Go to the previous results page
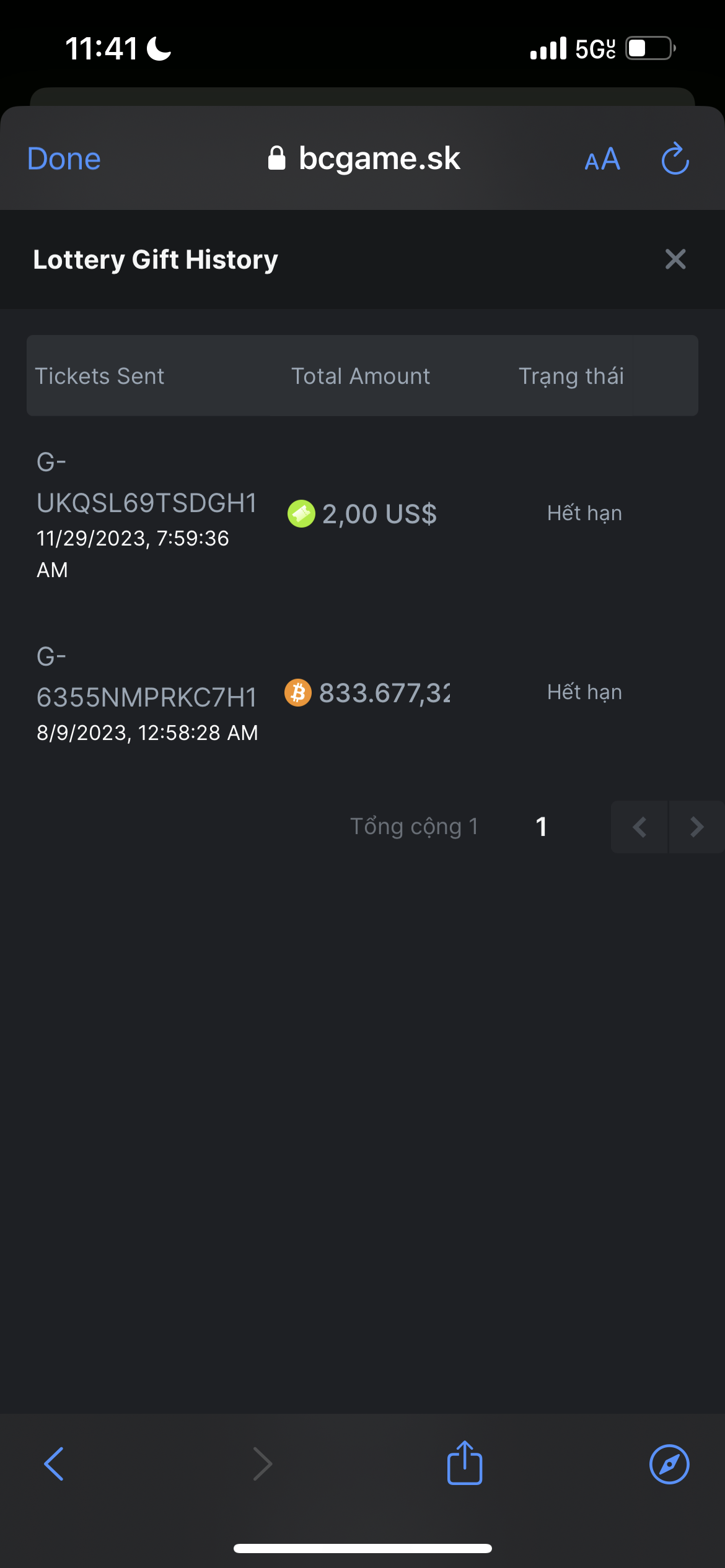 coord(639,827)
